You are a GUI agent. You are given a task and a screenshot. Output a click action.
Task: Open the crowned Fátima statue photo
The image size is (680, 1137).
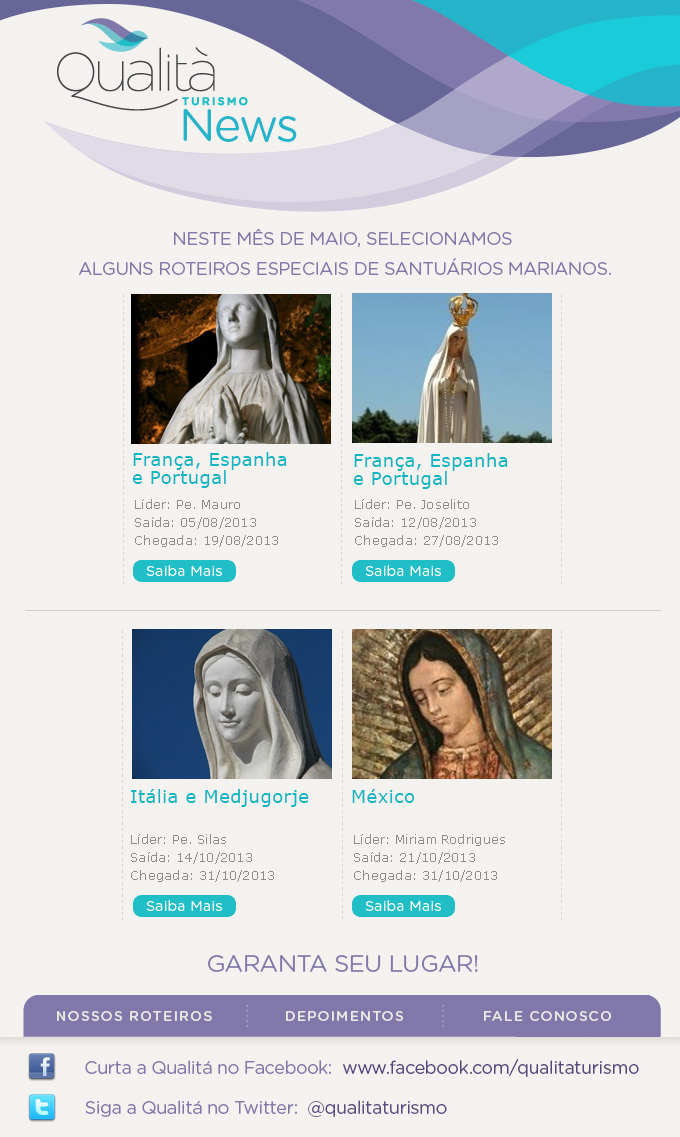click(452, 368)
